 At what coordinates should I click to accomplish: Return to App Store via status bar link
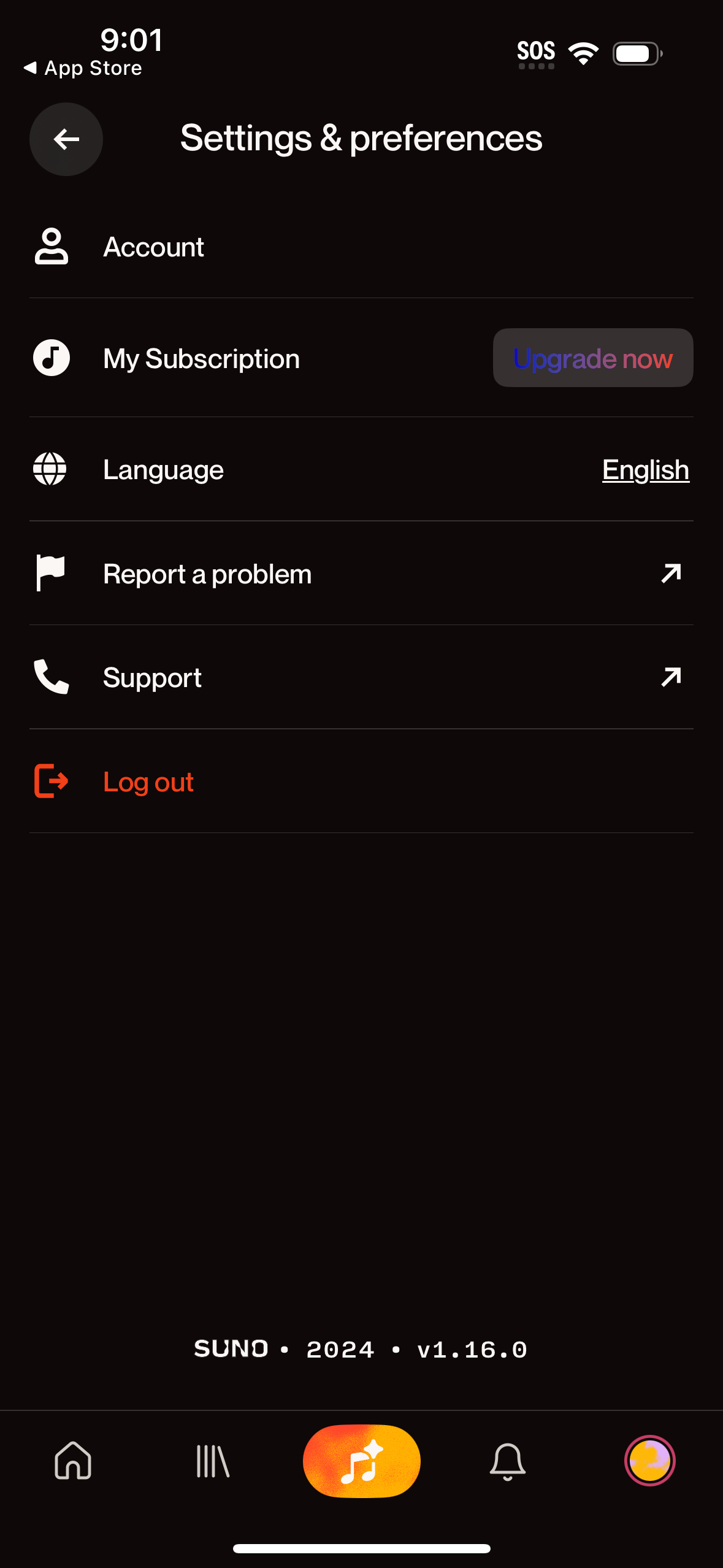pos(83,67)
